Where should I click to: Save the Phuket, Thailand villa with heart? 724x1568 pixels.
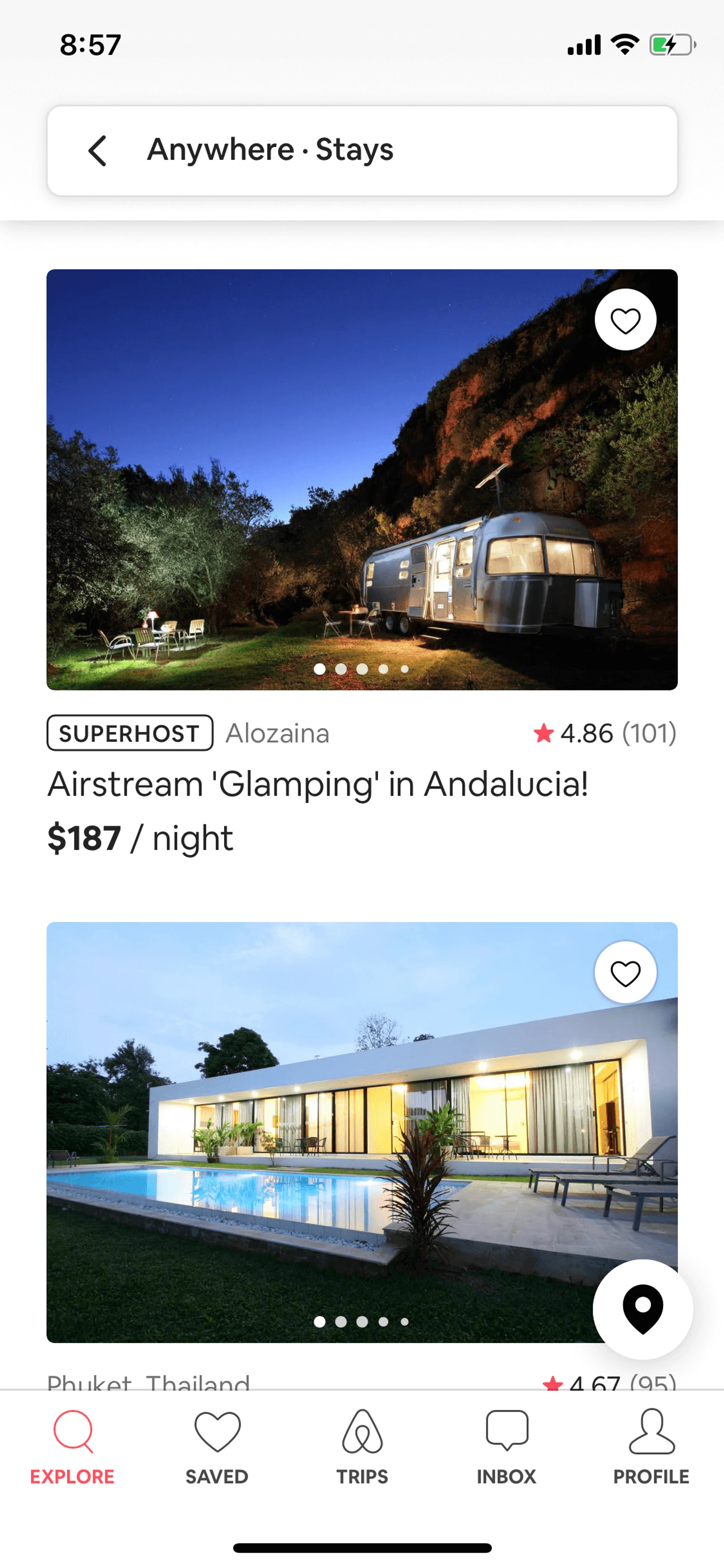(x=625, y=973)
